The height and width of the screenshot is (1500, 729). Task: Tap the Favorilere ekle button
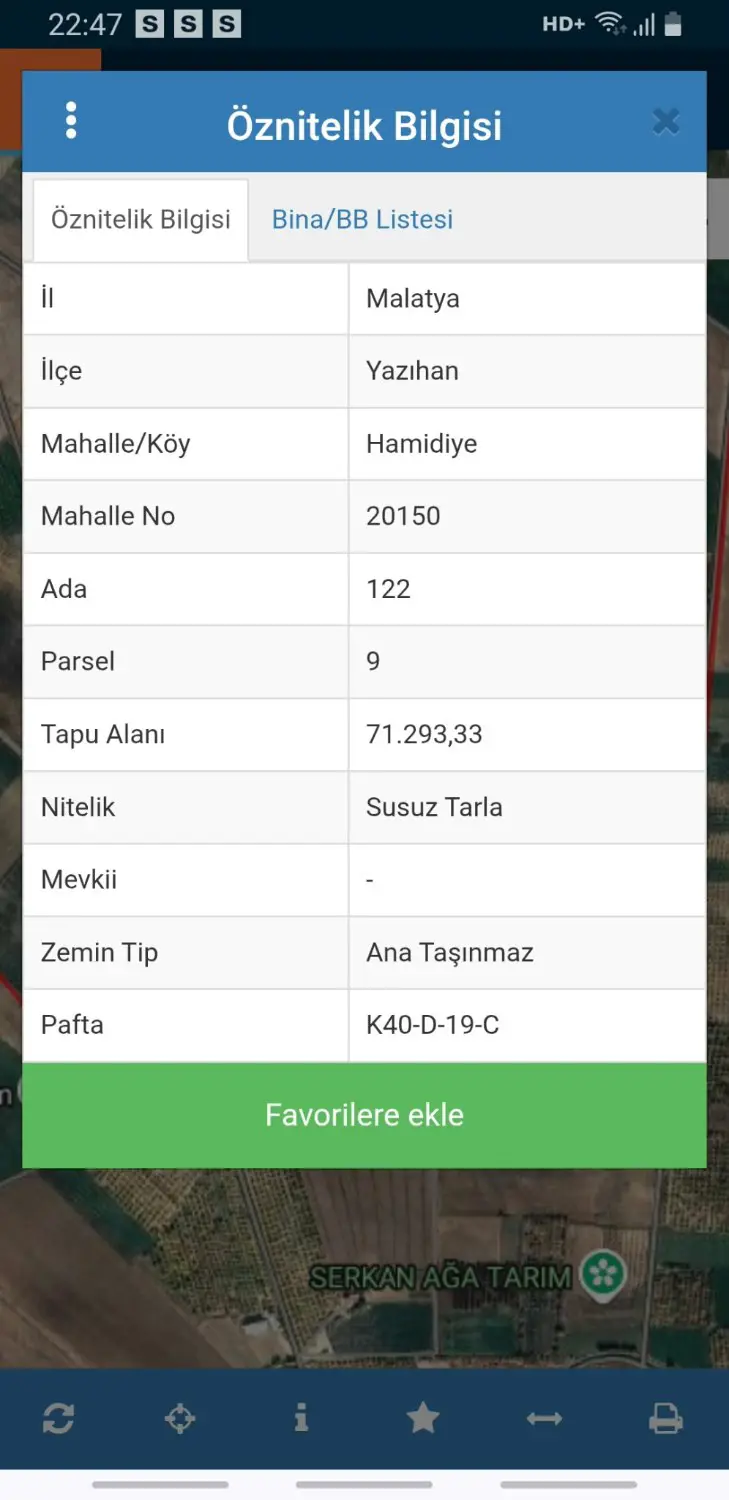[364, 1115]
